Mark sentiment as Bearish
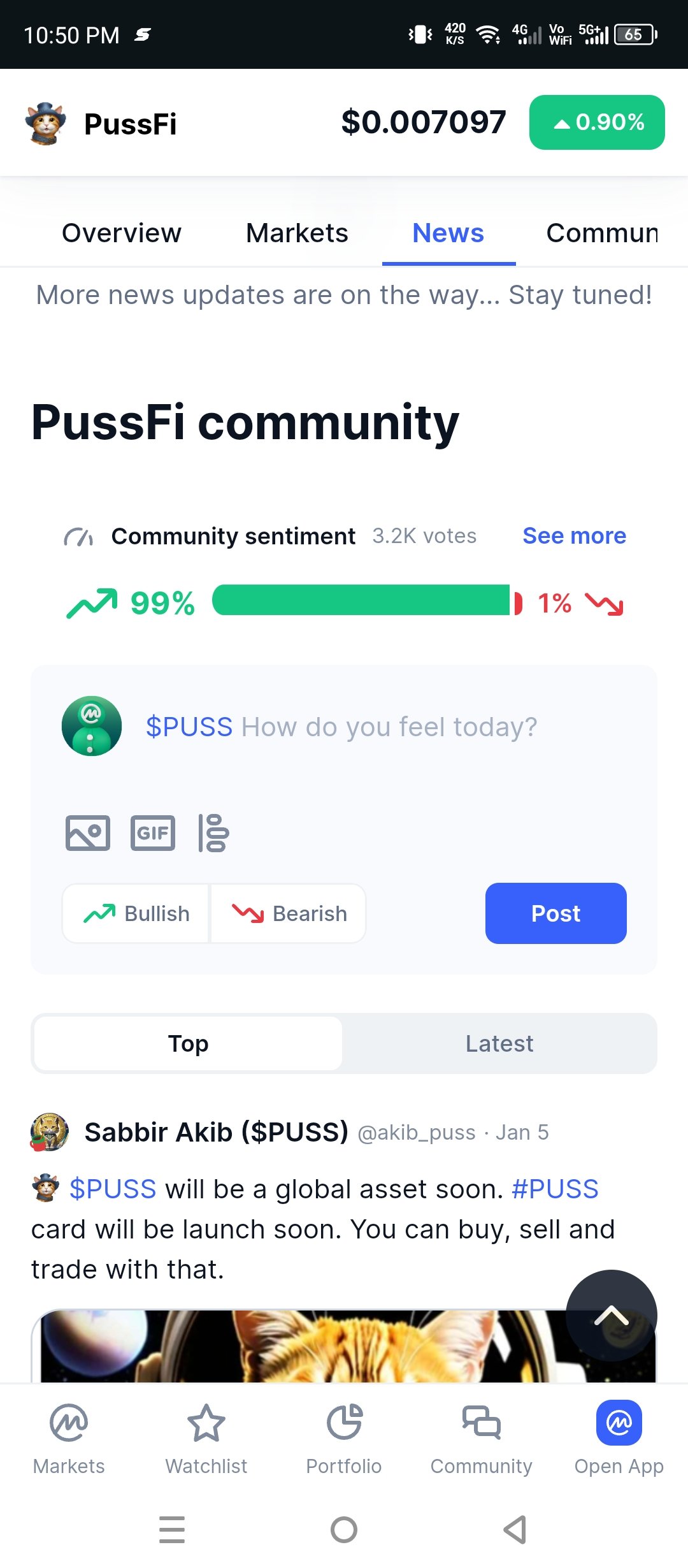 [x=289, y=913]
